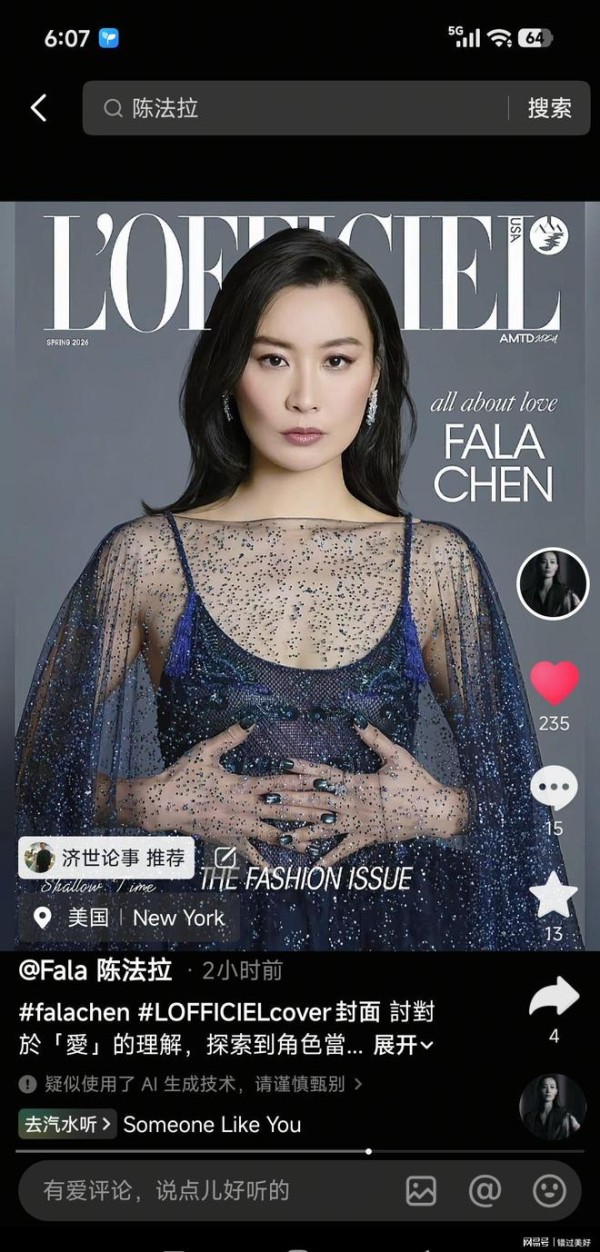Image resolution: width=600 pixels, height=1252 pixels.
Task: Expand the caption with 展开
Action: pyautogui.click(x=402, y=1046)
